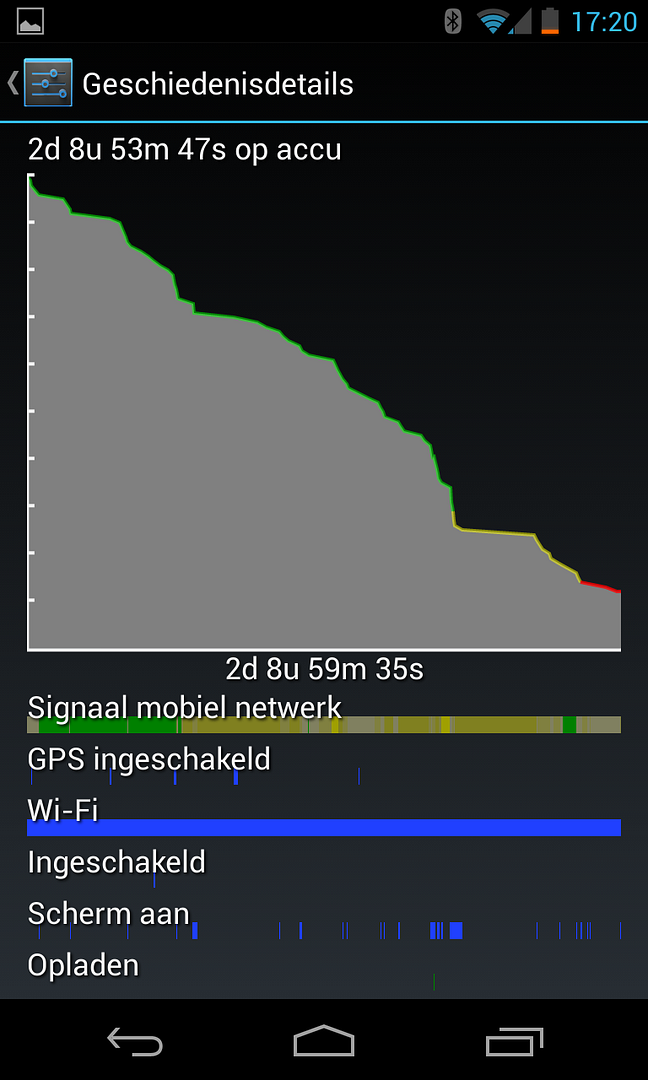648x1080 pixels.
Task: Tap the system back button
Action: 134,1041
